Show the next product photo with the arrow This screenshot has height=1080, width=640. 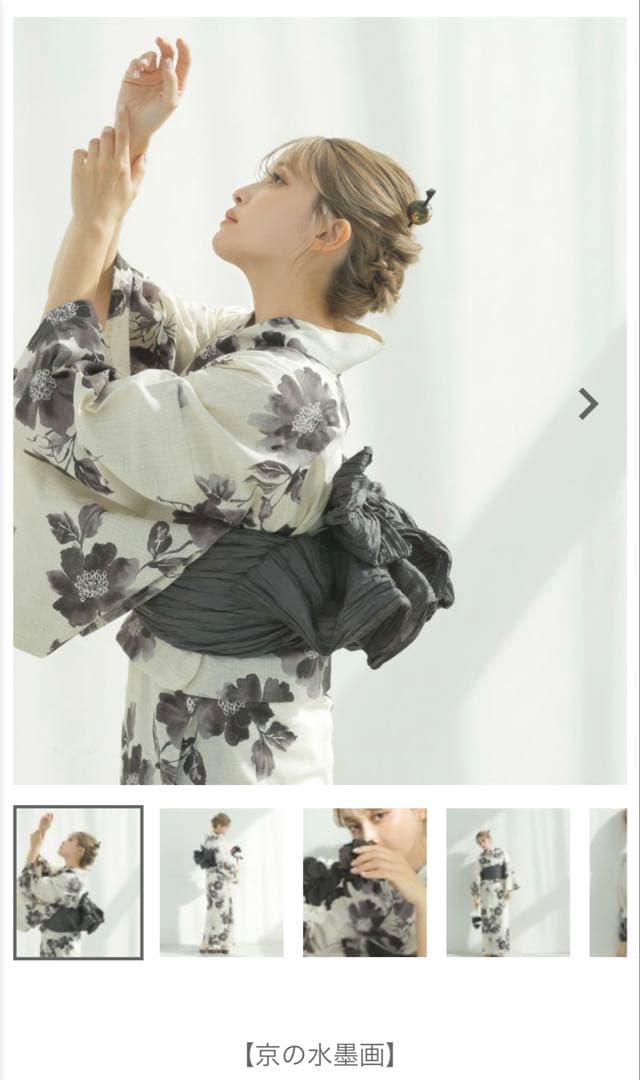[589, 404]
